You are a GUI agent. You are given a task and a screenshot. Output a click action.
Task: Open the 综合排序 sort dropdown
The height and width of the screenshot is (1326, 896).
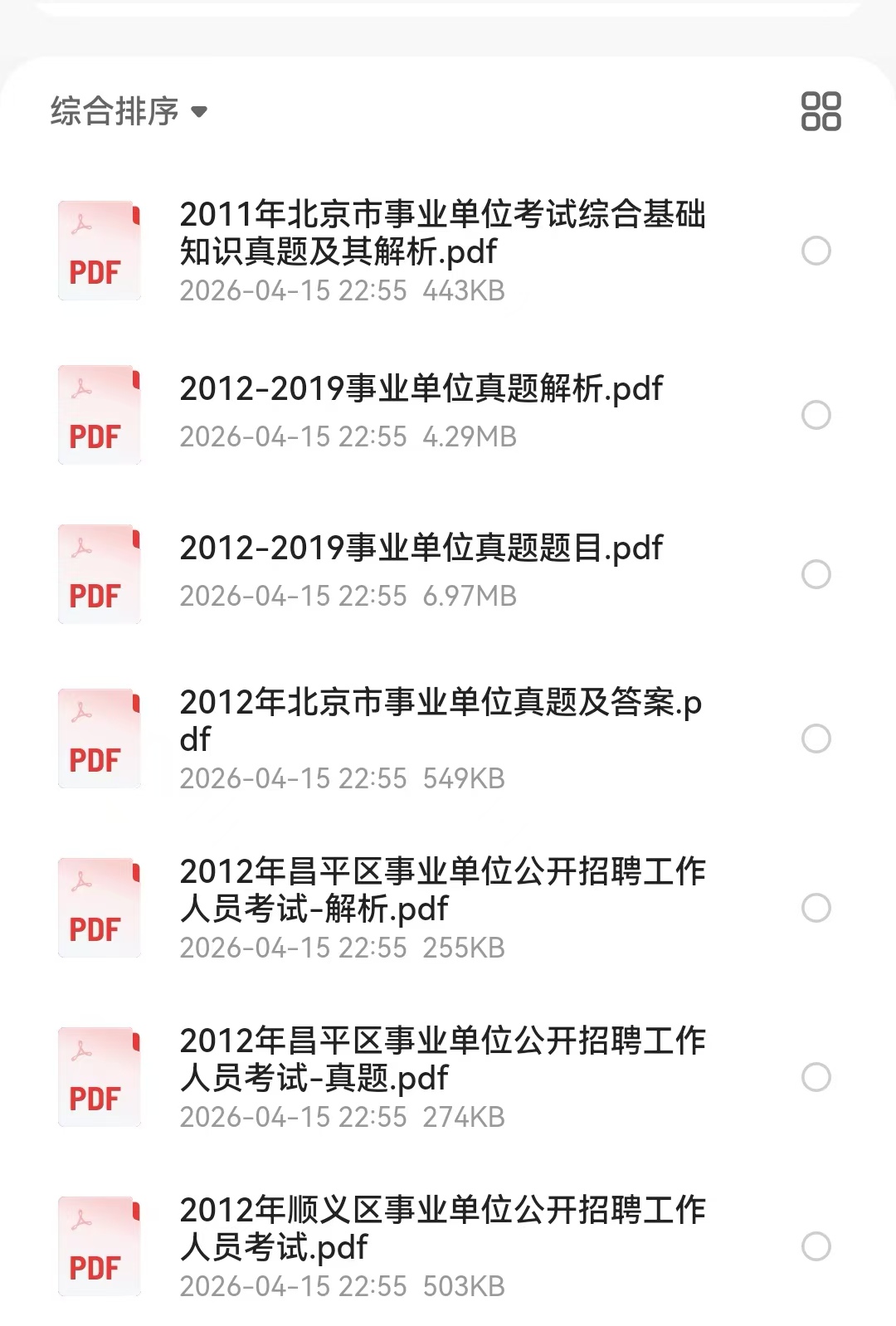pos(129,111)
